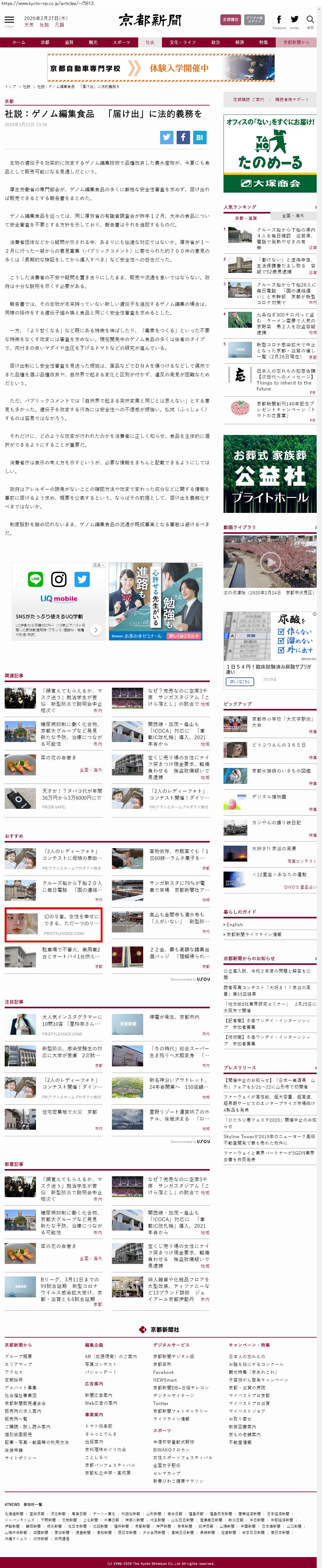Go to the 経済 navigation tab
Image resolution: width=322 pixels, height=1568 pixels.
coord(240,42)
